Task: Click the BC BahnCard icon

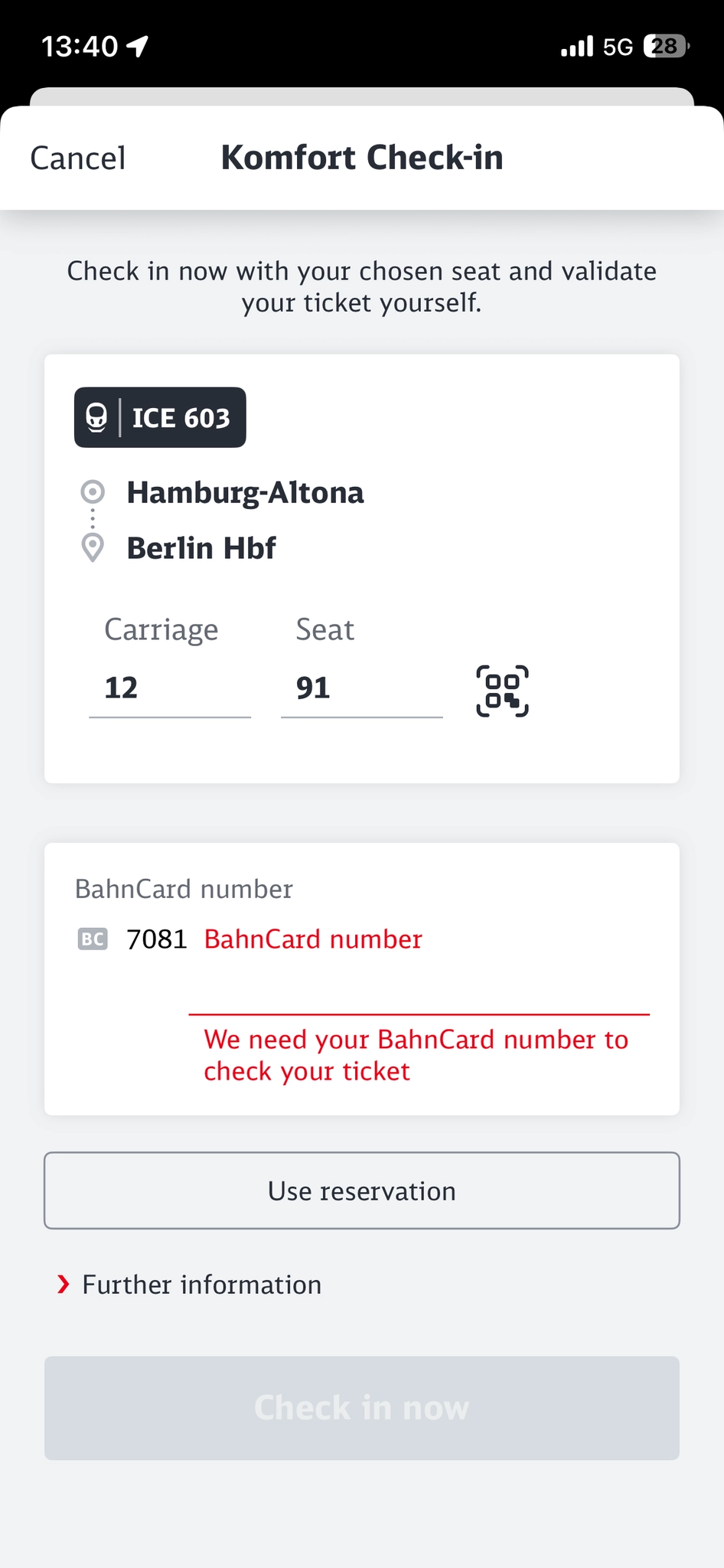Action: 92,939
